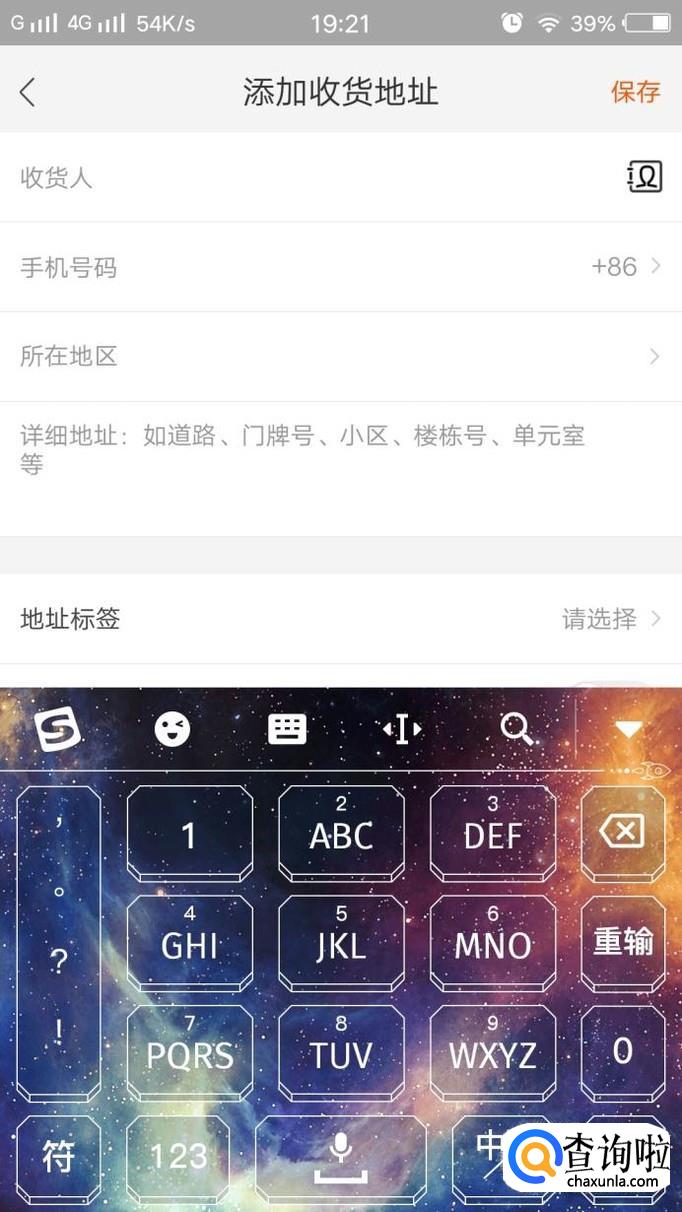Image resolution: width=682 pixels, height=1212 pixels.
Task: Change the +86 country code
Action: 625,267
